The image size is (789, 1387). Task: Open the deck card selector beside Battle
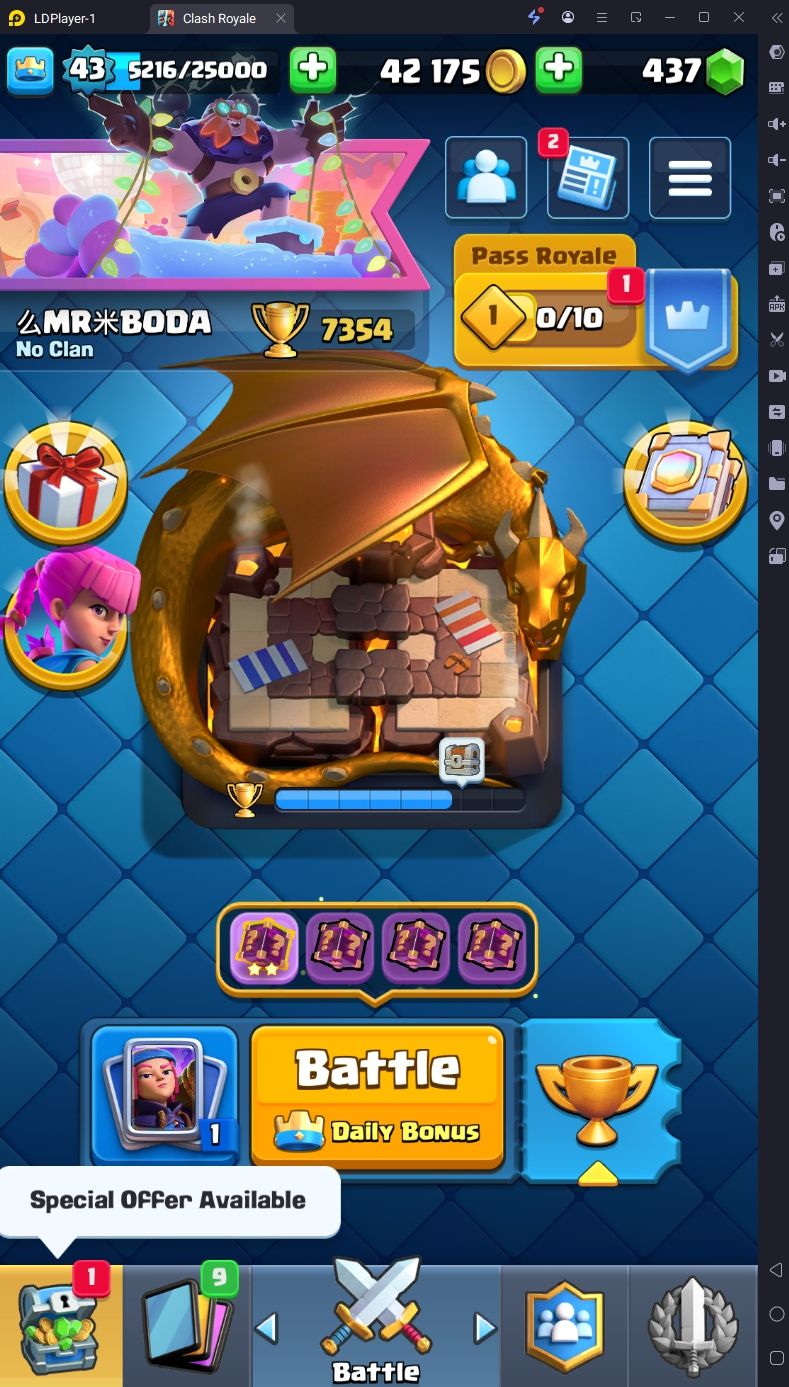[x=165, y=1095]
